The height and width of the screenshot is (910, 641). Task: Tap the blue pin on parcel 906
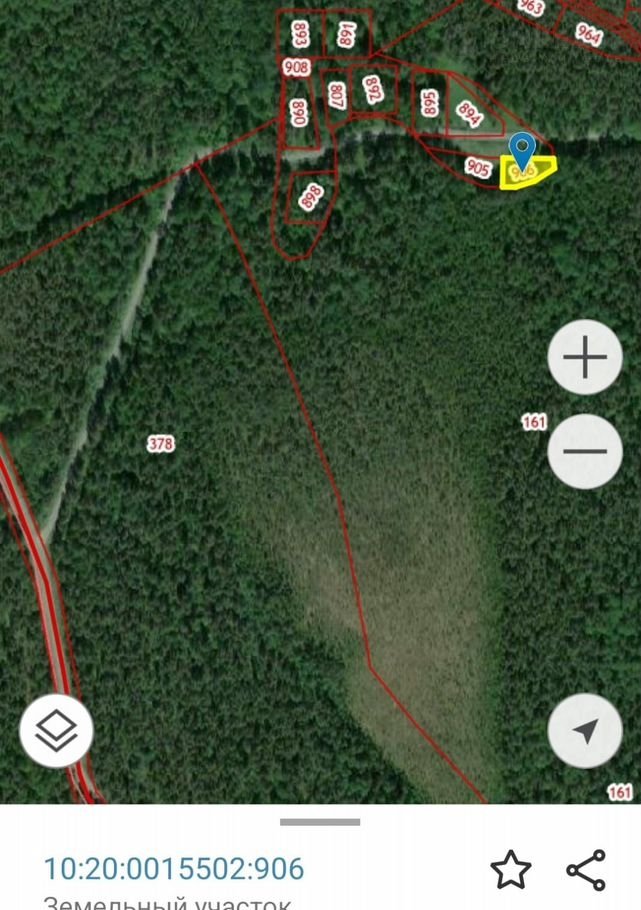[522, 153]
